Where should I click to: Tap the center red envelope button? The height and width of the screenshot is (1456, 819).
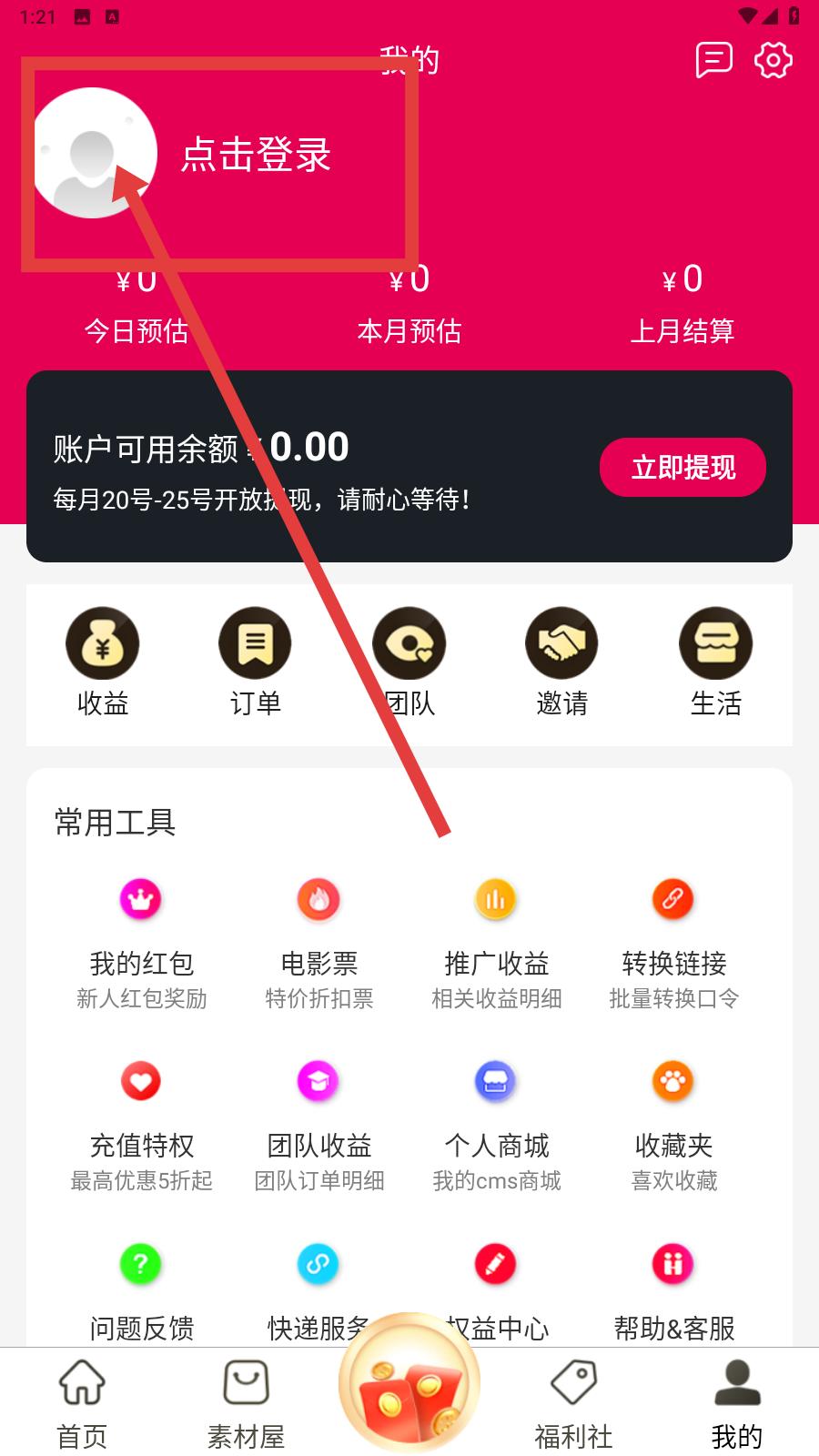pos(409,1385)
